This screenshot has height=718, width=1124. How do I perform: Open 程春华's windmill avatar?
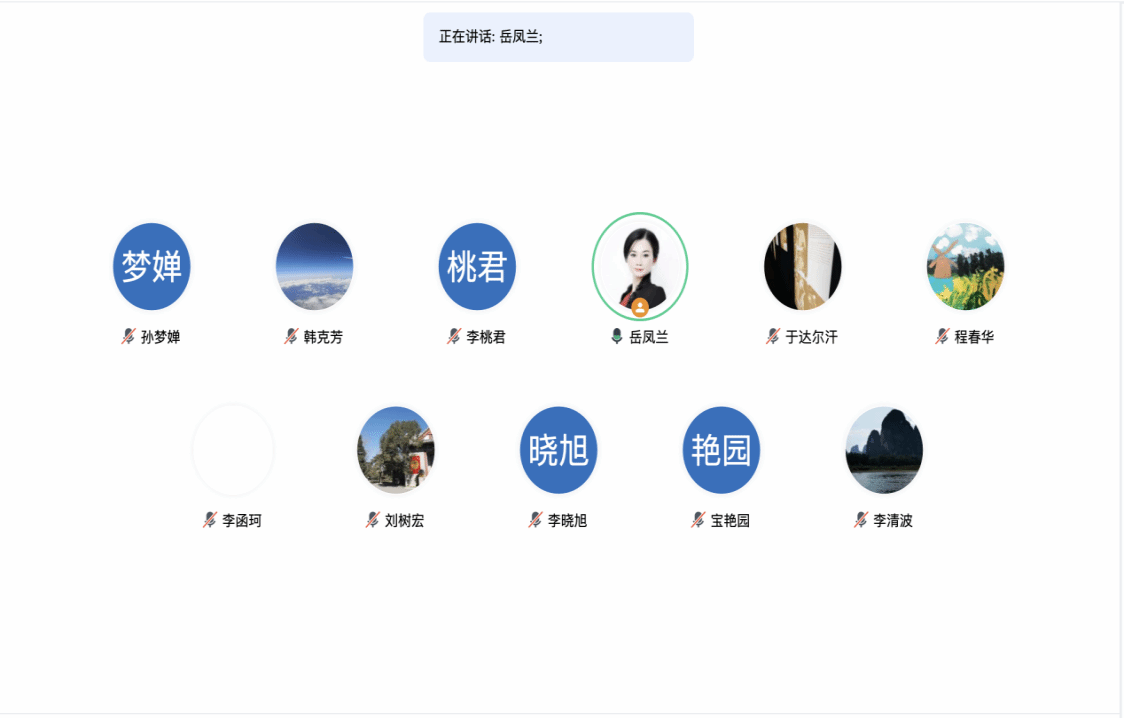[966, 267]
